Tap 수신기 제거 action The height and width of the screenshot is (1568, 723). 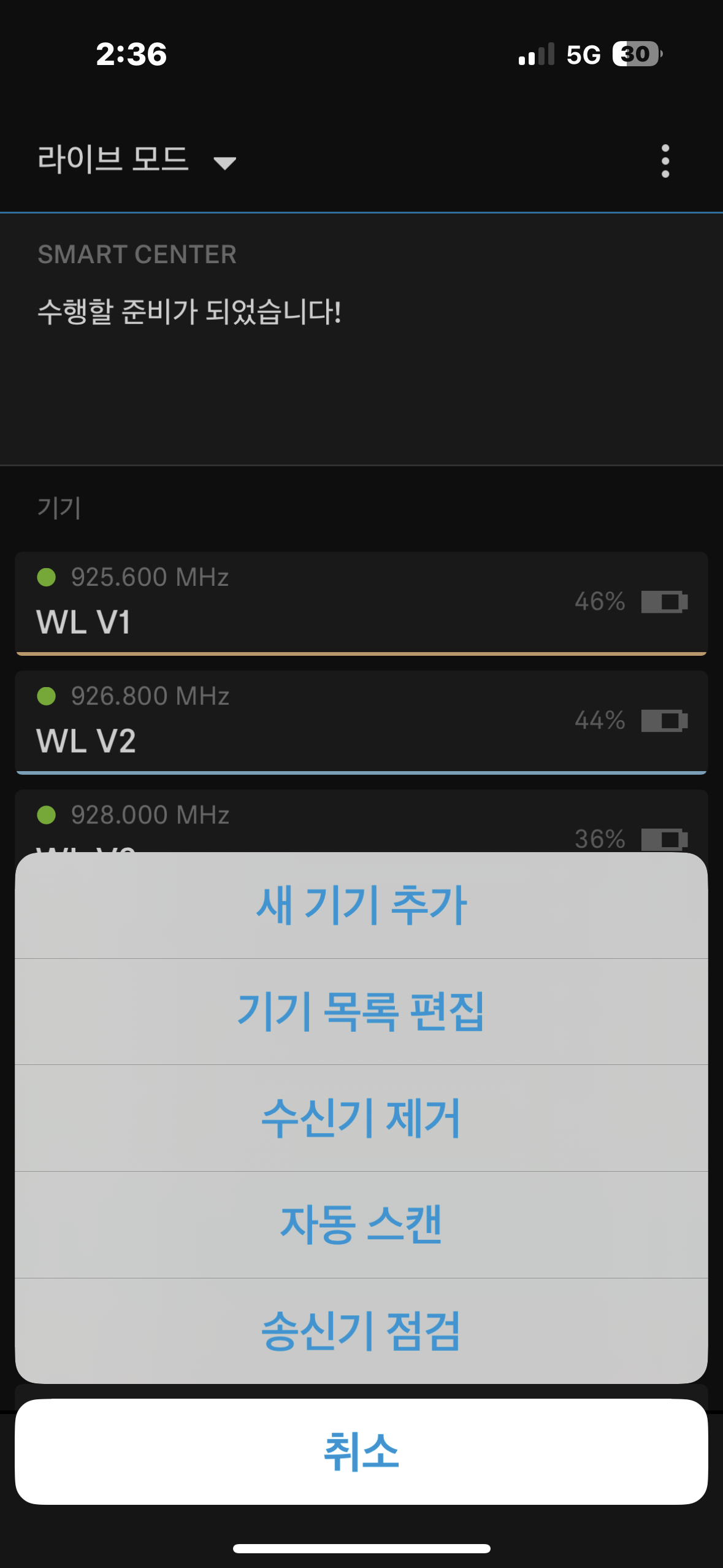(361, 1118)
